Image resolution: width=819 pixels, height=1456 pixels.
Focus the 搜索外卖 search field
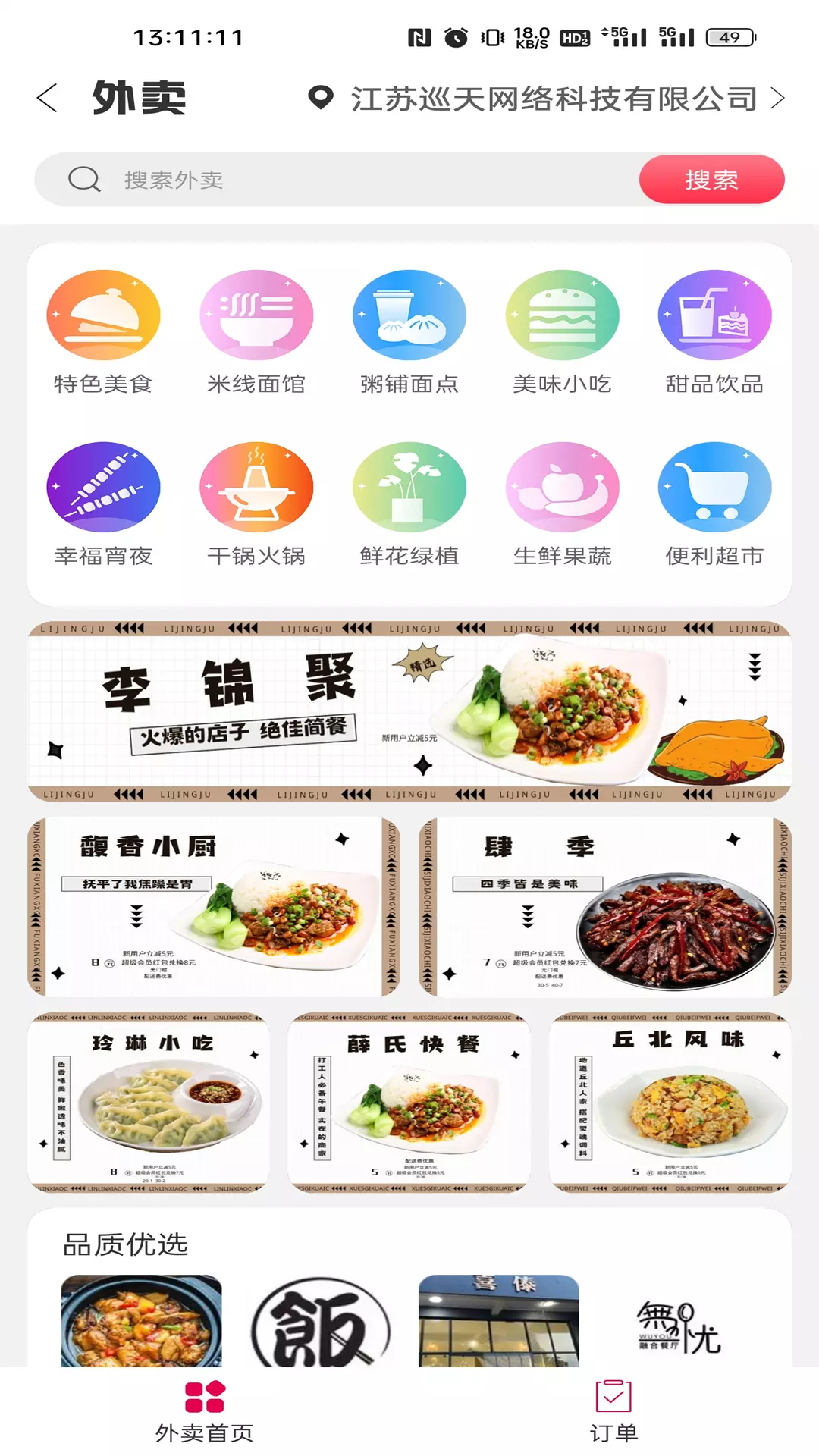pyautogui.click(x=337, y=180)
